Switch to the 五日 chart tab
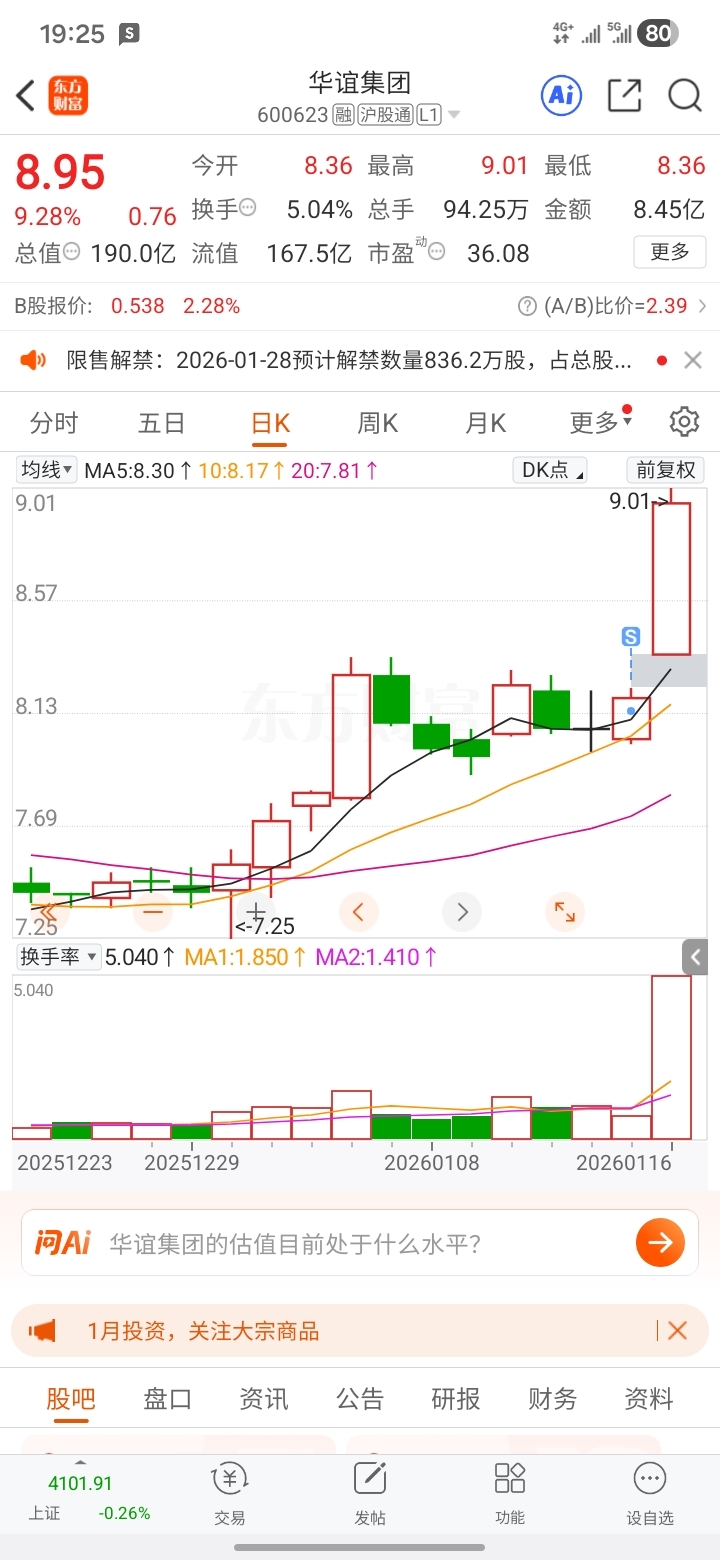Viewport: 720px width, 1560px height. (162, 423)
